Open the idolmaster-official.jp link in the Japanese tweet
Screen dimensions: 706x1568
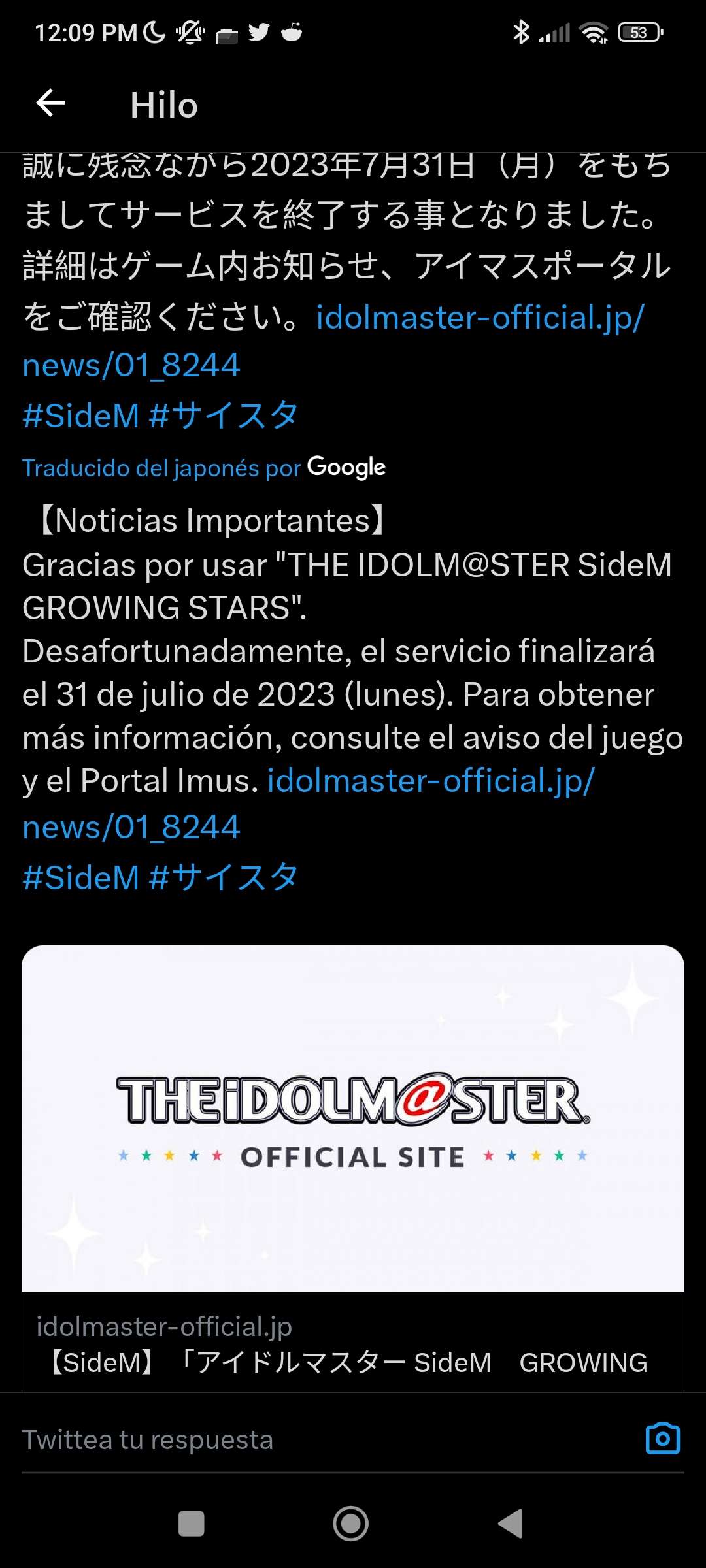[x=480, y=318]
